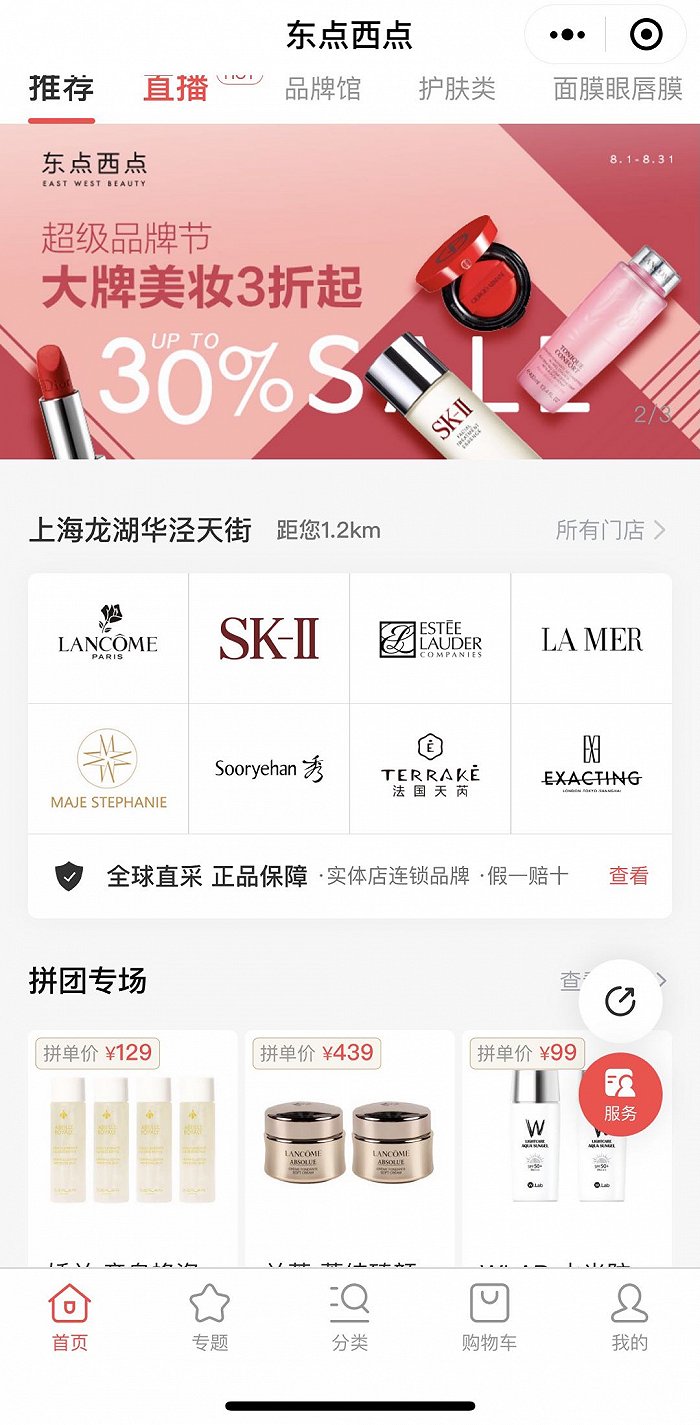Open the ¥439 Lancôme Absolue group deal

click(x=350, y=1140)
